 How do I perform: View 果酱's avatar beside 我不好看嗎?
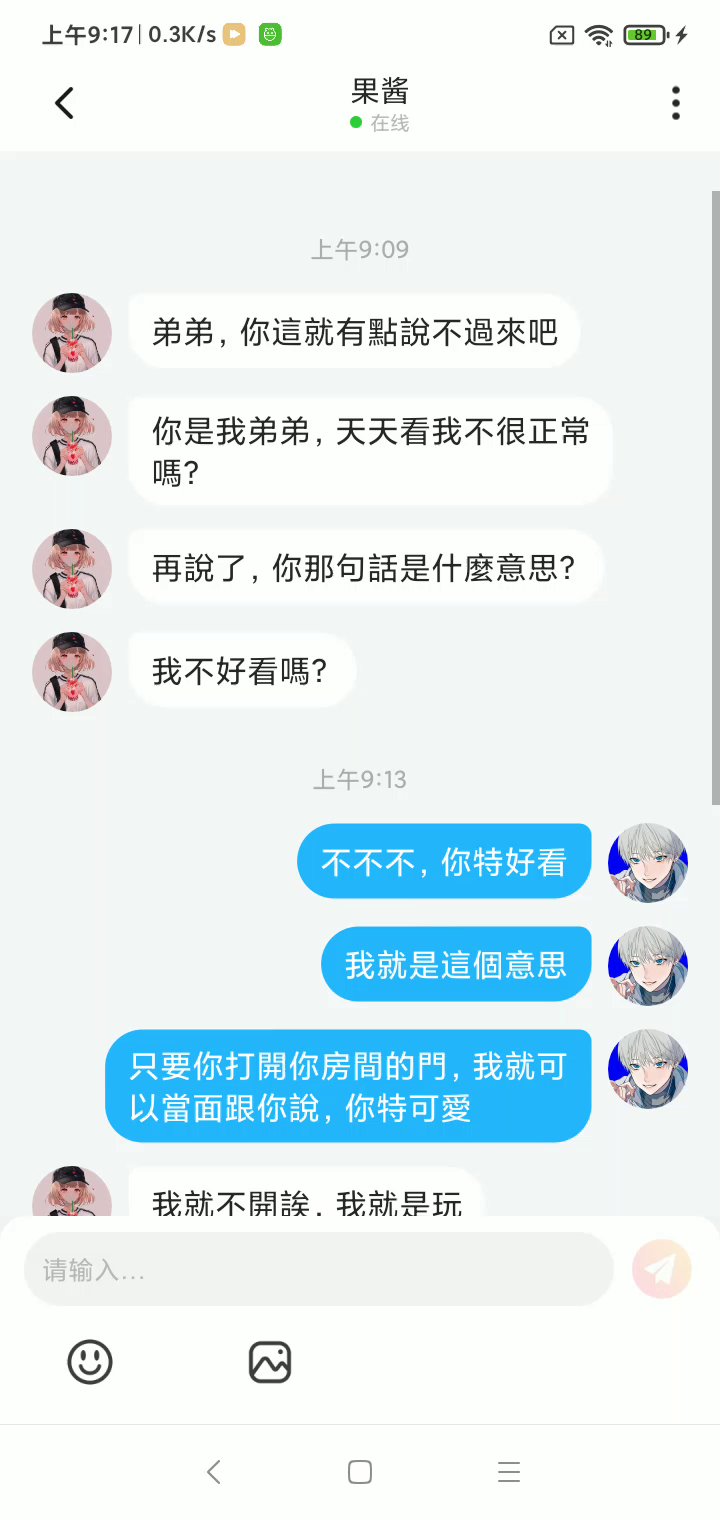[72, 672]
